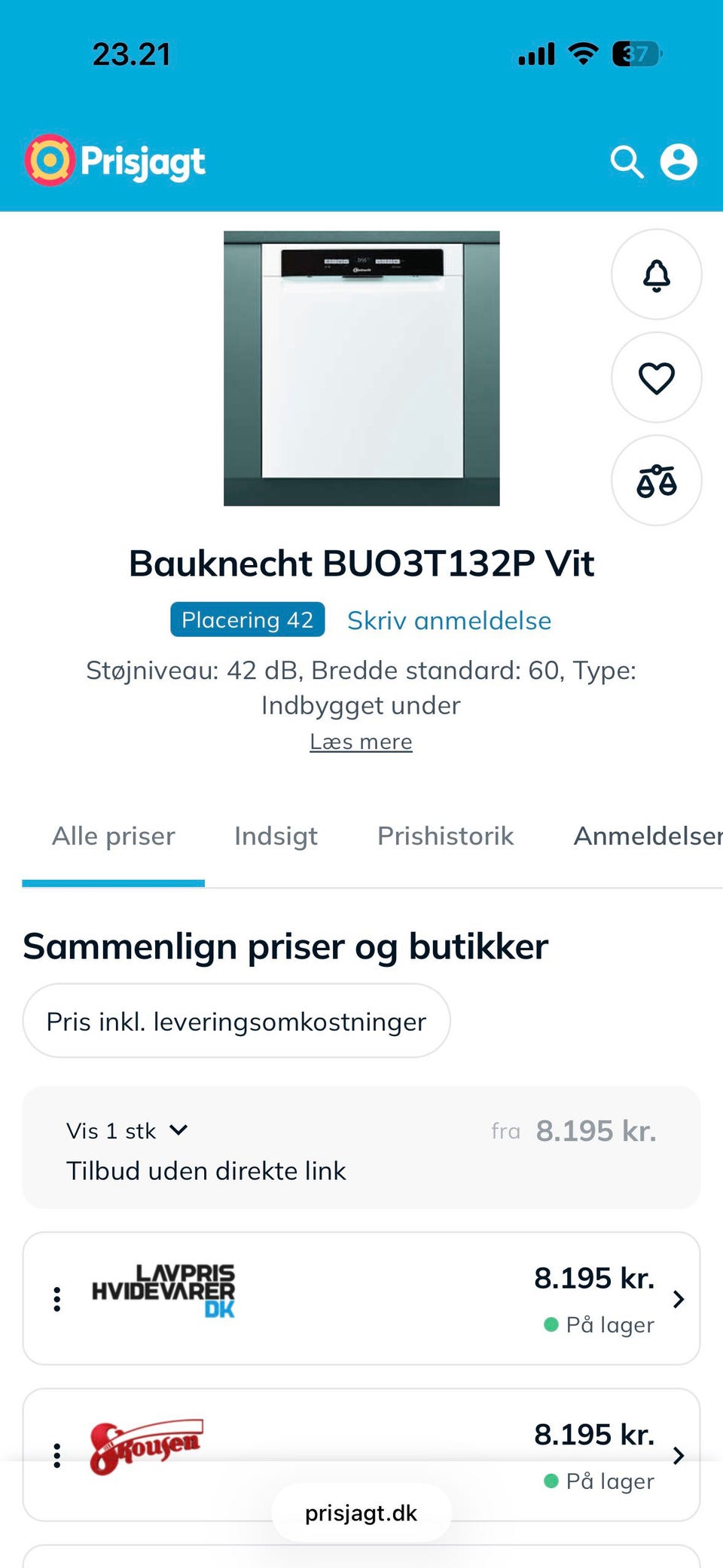Switch to the Prishistorik tab

pyautogui.click(x=445, y=836)
